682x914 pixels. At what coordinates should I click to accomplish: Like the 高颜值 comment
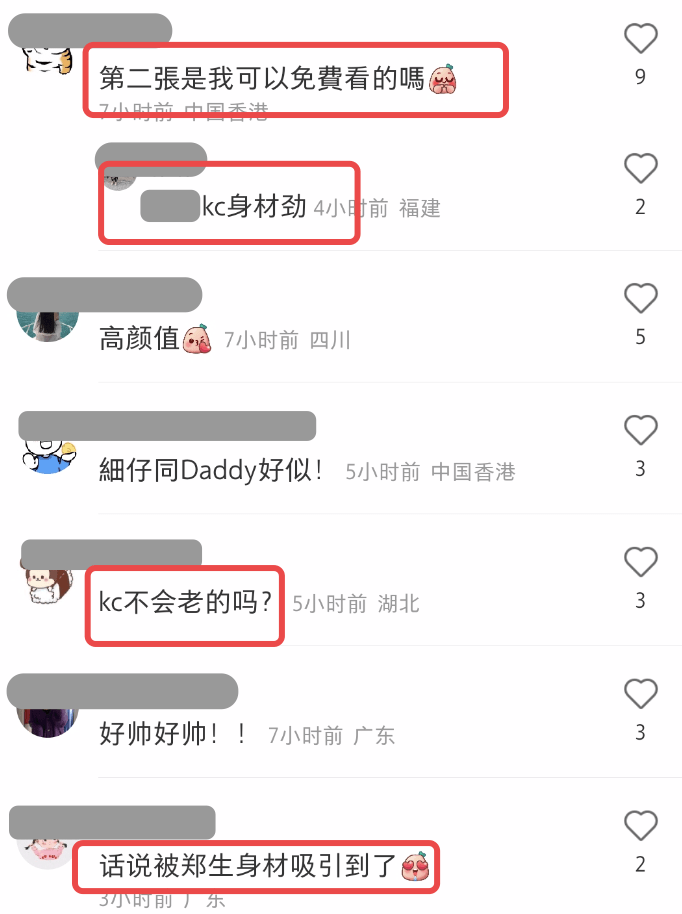pos(640,298)
